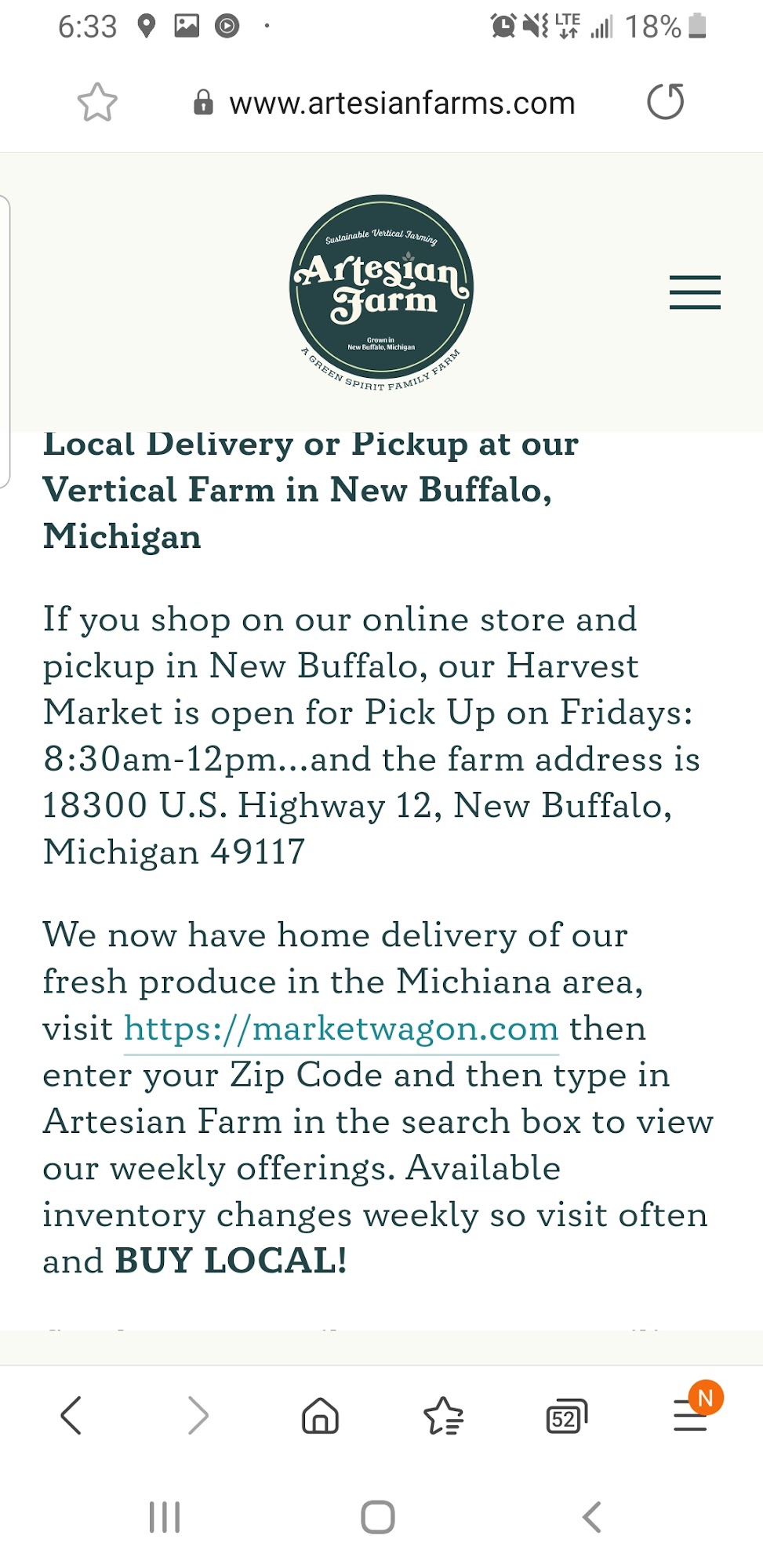Reload the current page
Image resolution: width=763 pixels, height=1568 pixels.
(x=665, y=102)
